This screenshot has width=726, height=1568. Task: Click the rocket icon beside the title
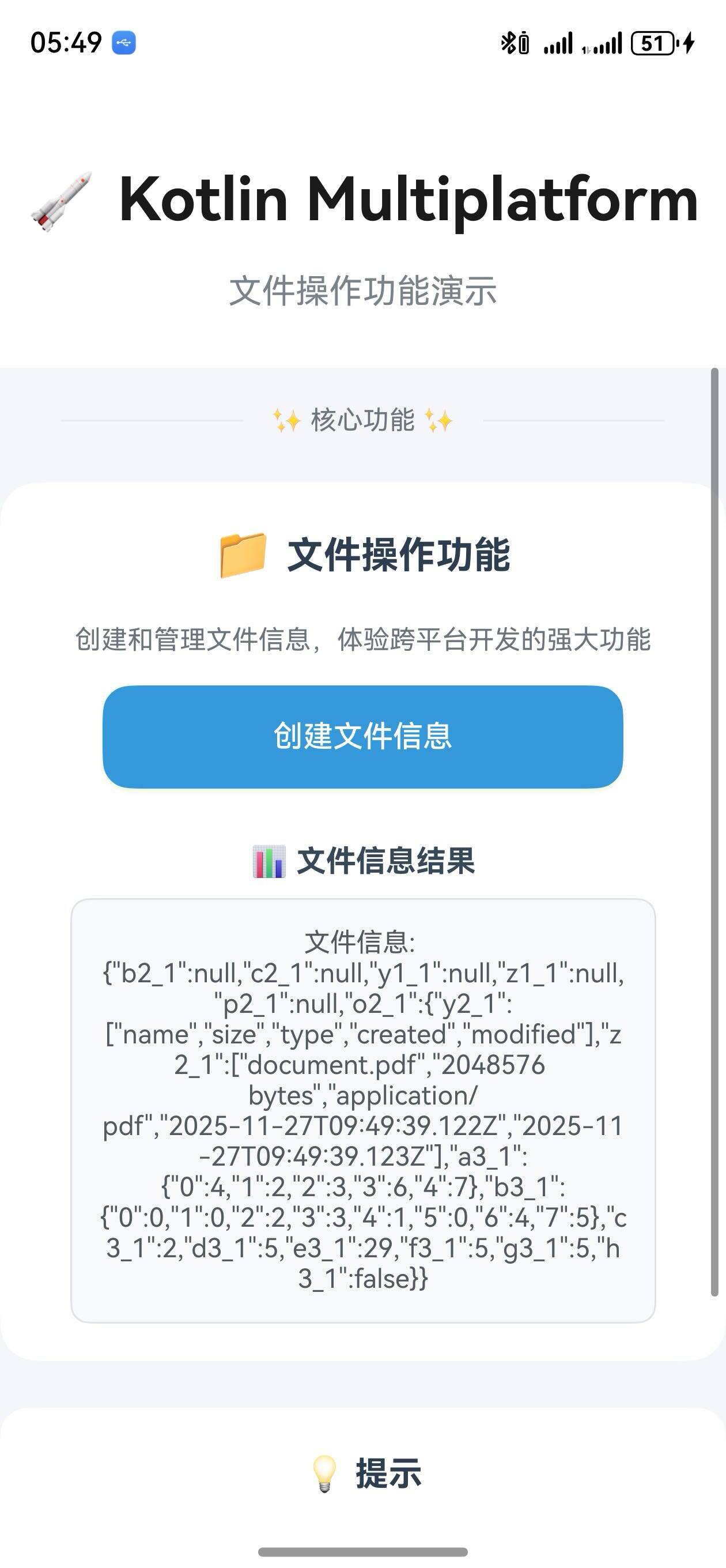(x=61, y=201)
